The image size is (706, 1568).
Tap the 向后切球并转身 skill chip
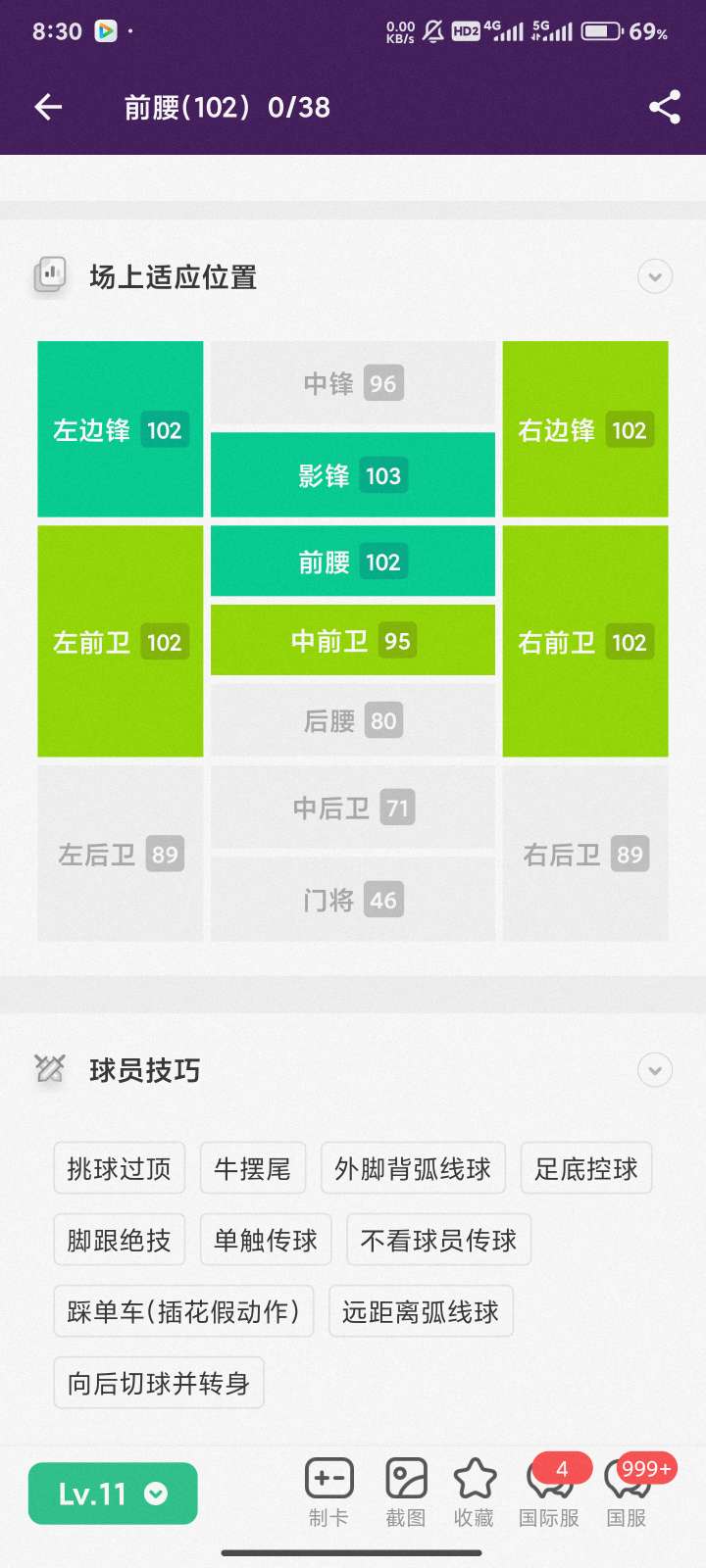[159, 1383]
